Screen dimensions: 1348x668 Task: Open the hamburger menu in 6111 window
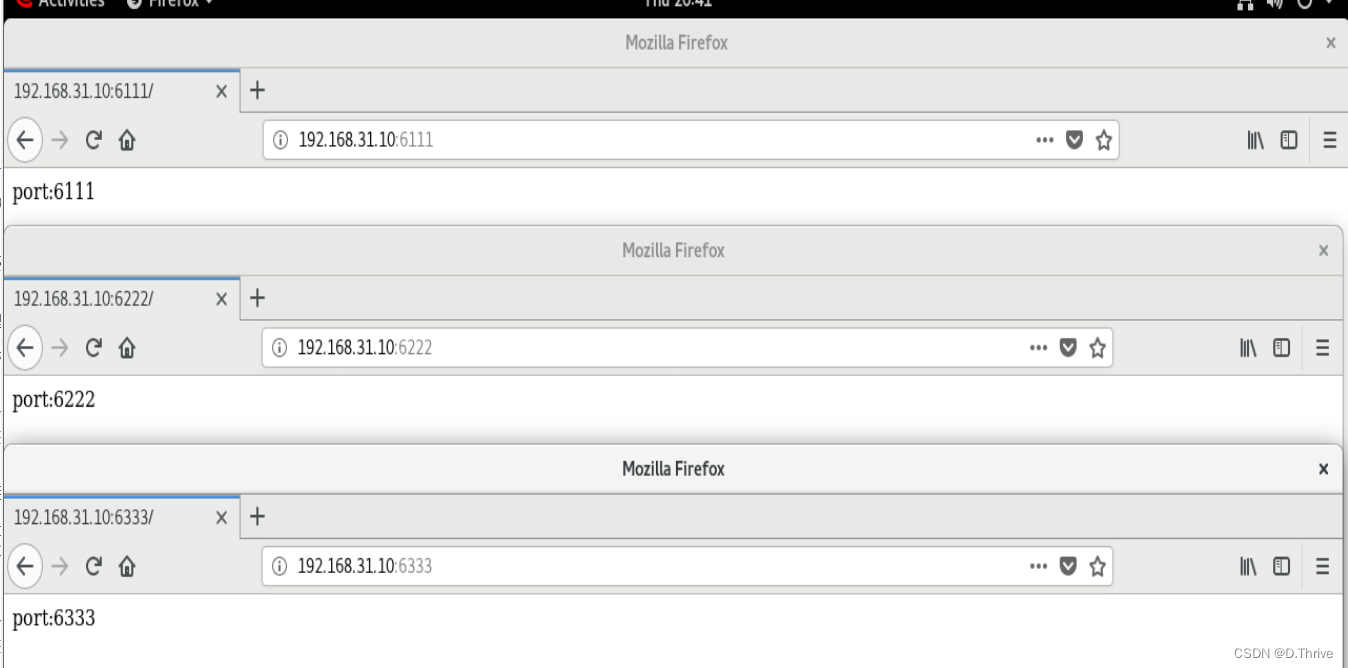tap(1329, 140)
